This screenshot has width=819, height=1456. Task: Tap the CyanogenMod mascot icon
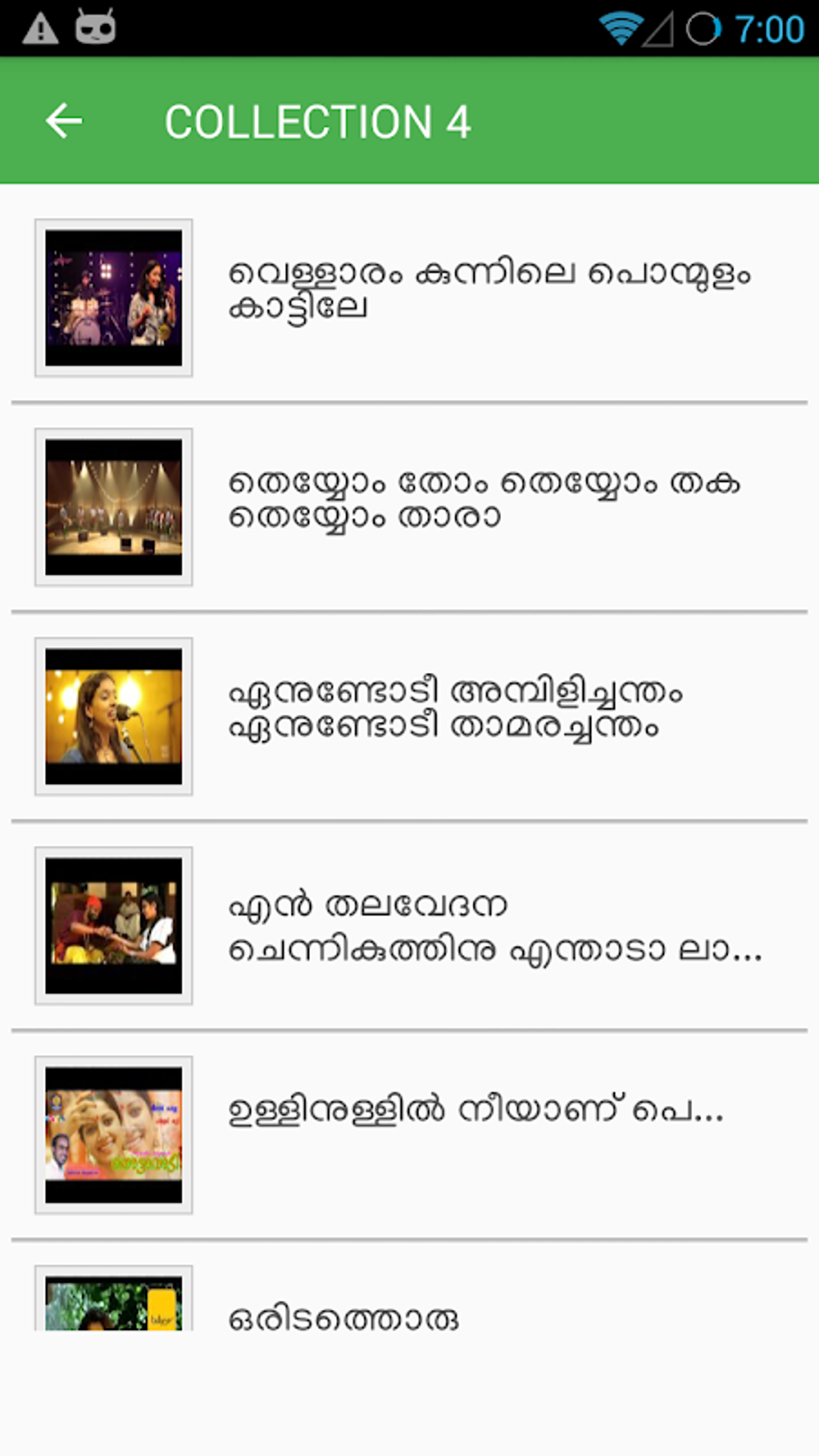[95, 27]
